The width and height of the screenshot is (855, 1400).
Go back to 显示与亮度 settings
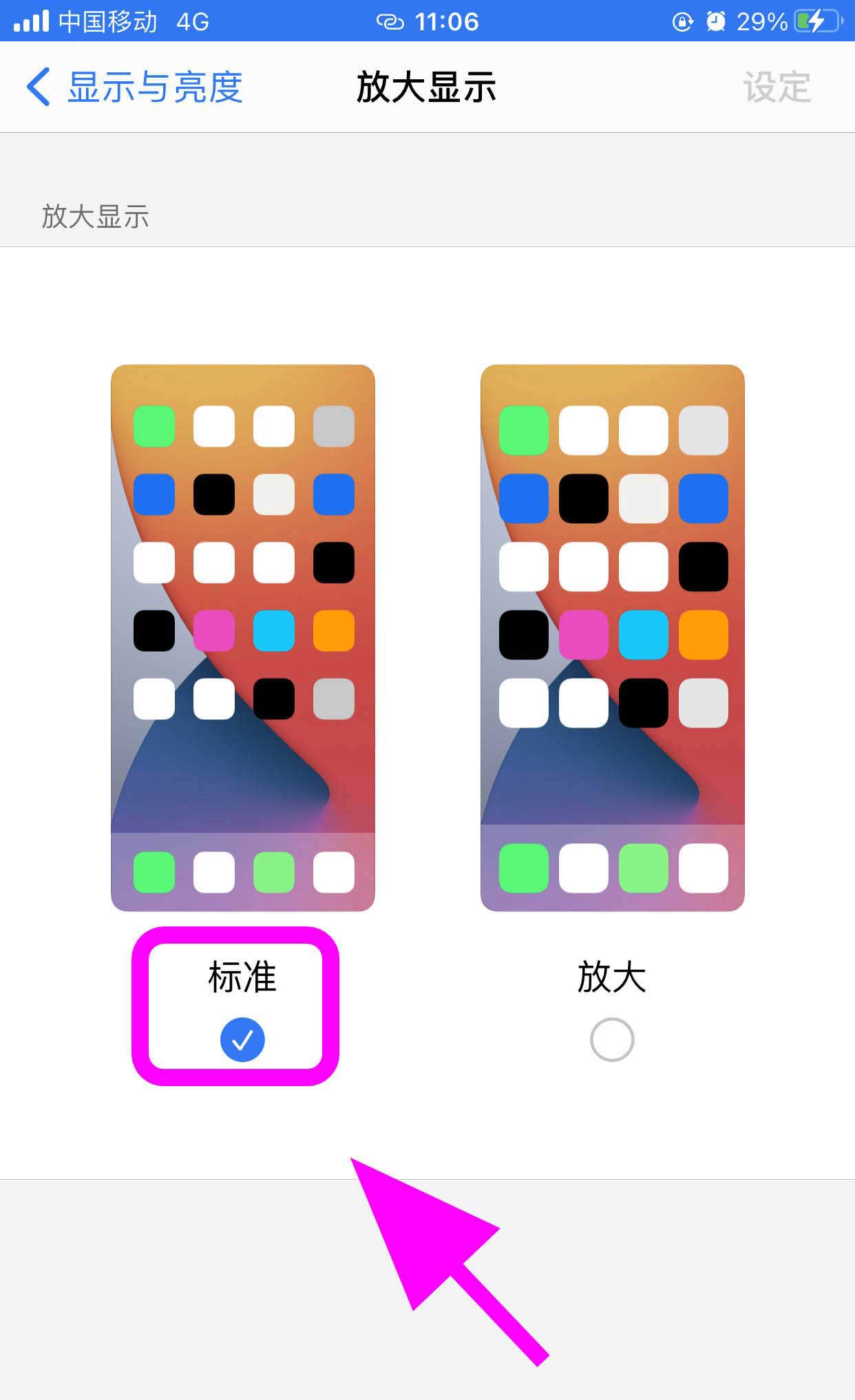point(135,87)
